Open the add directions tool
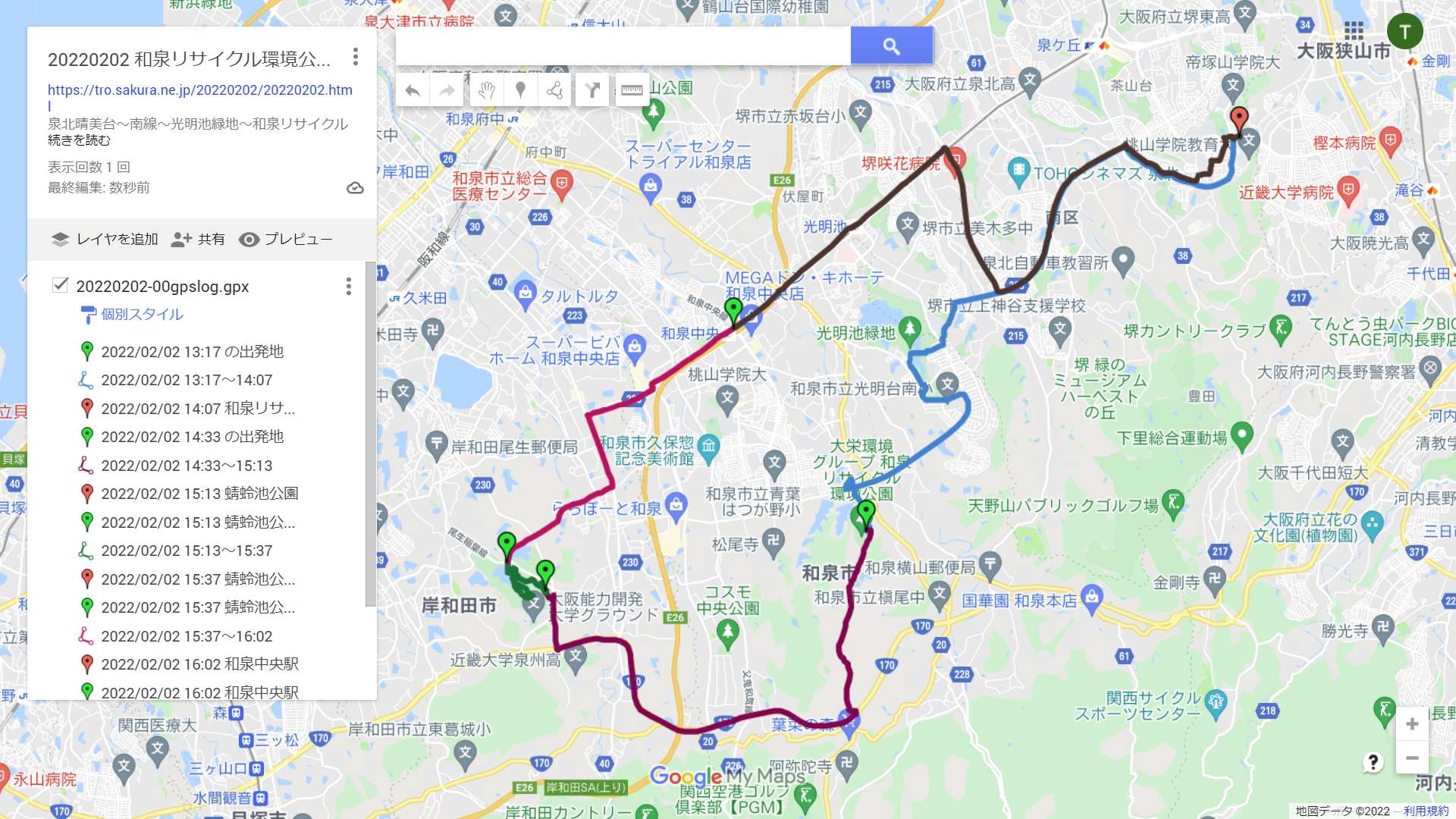1456x819 pixels. pos(592,91)
